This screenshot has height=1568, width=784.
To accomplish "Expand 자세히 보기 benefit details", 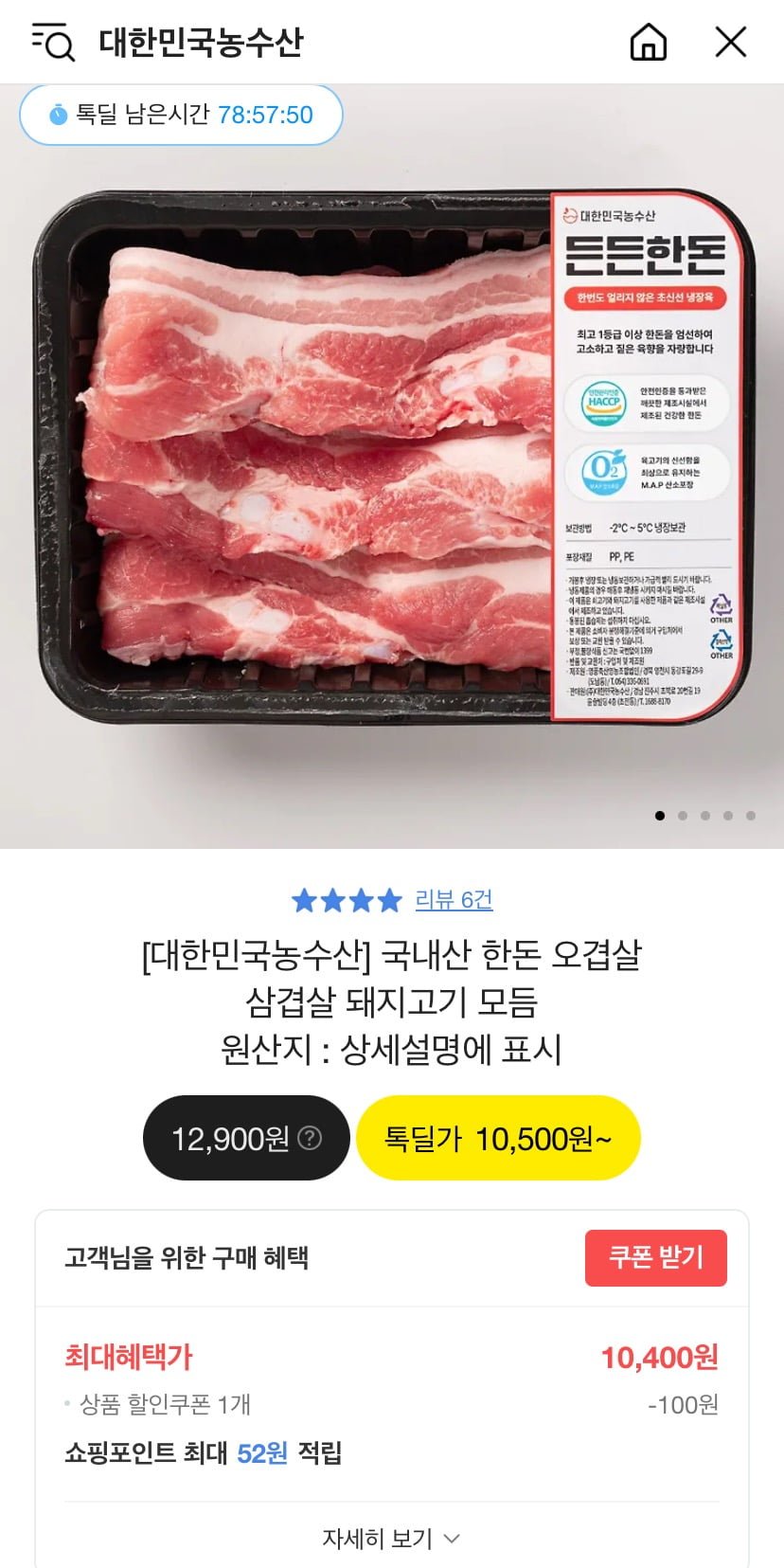I will (x=391, y=1538).
